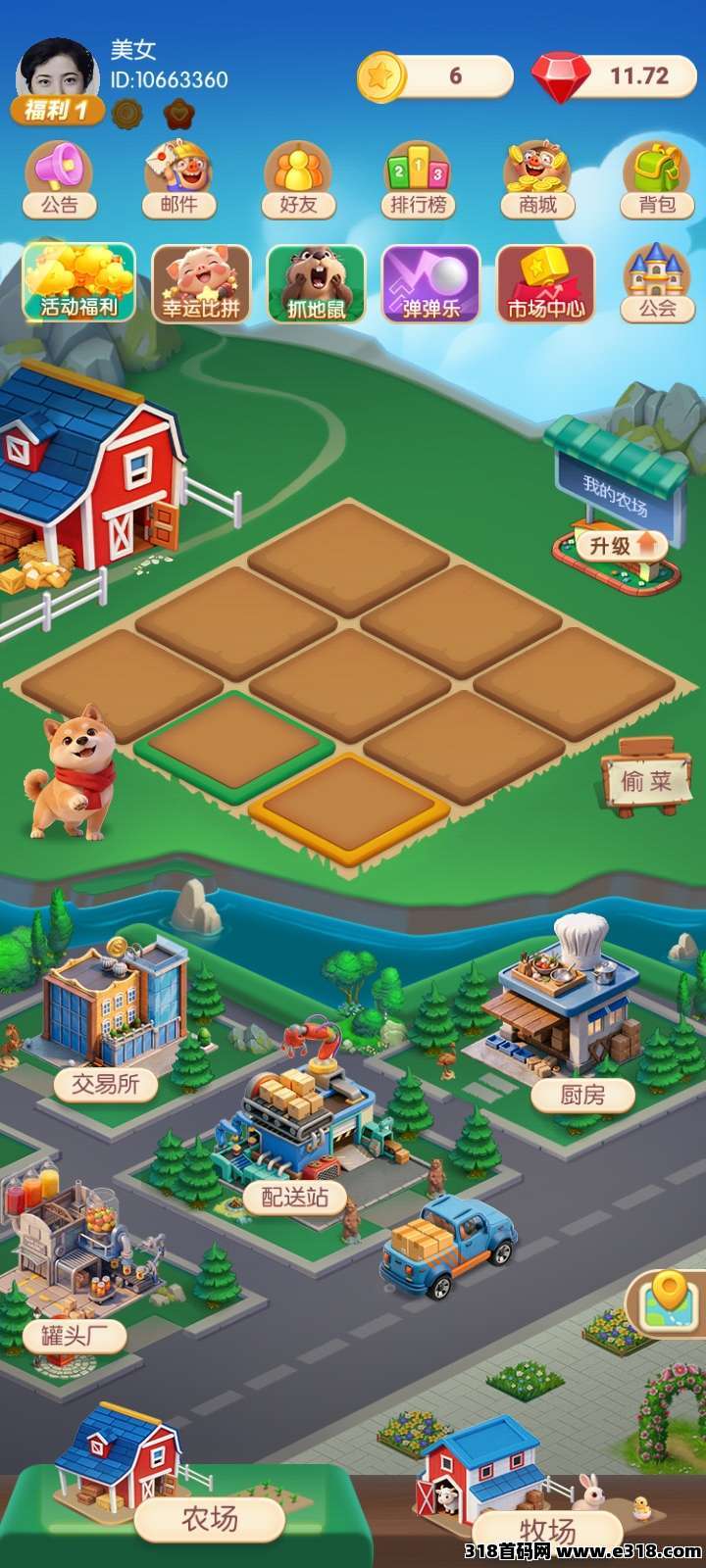The image size is (706, 1568).
Task: Open 活动福利 event rewards
Action: [78, 283]
